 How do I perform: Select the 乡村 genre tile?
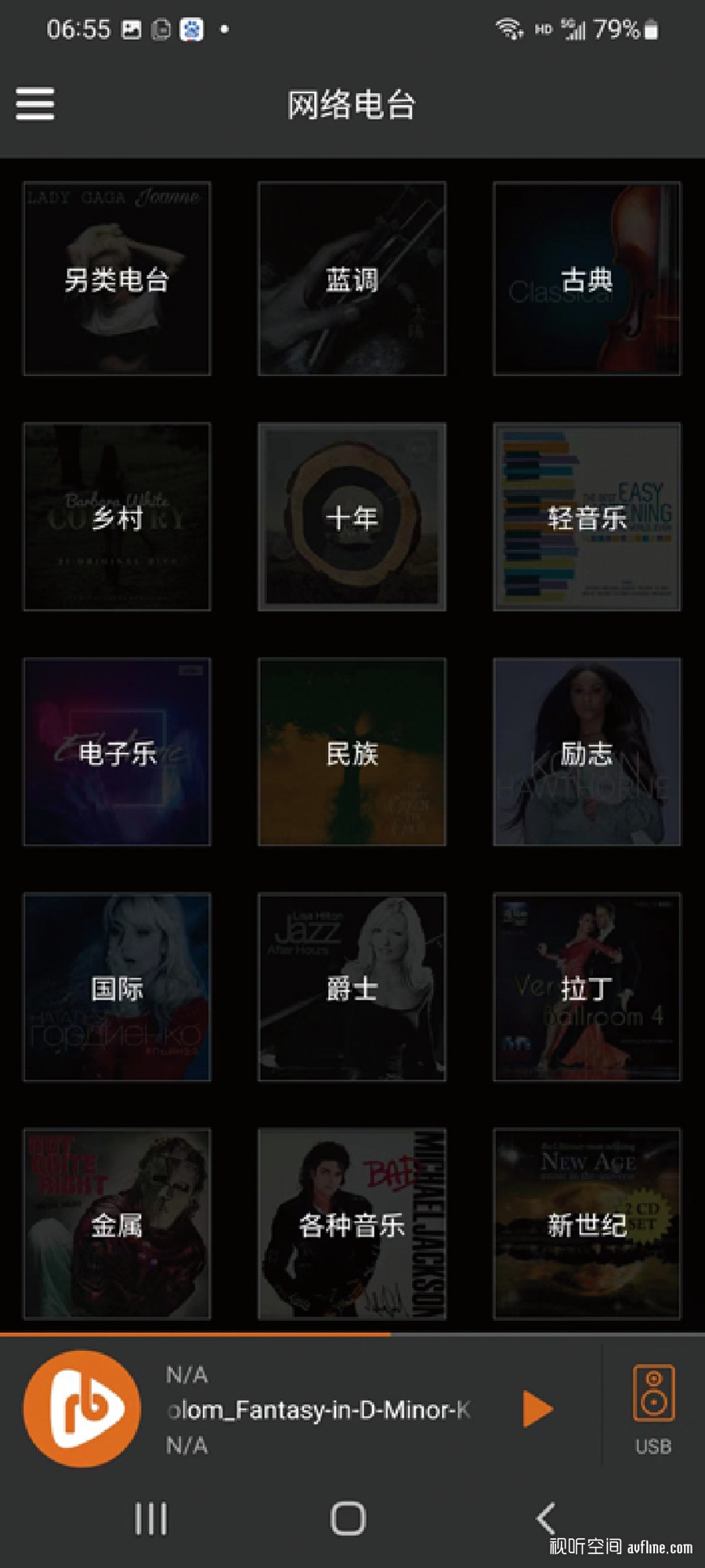[x=117, y=517]
